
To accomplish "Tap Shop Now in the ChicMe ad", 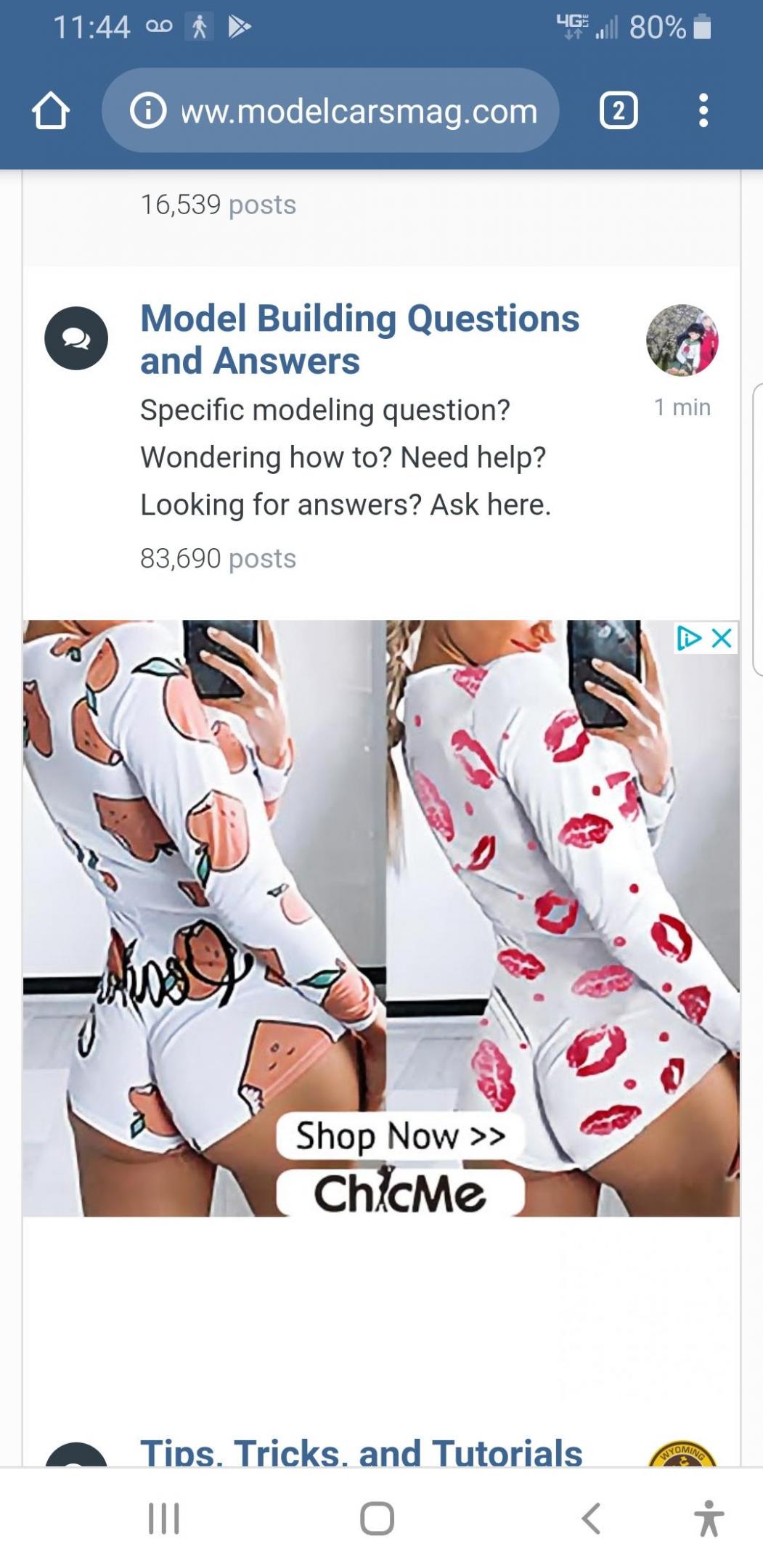I will click(400, 1136).
